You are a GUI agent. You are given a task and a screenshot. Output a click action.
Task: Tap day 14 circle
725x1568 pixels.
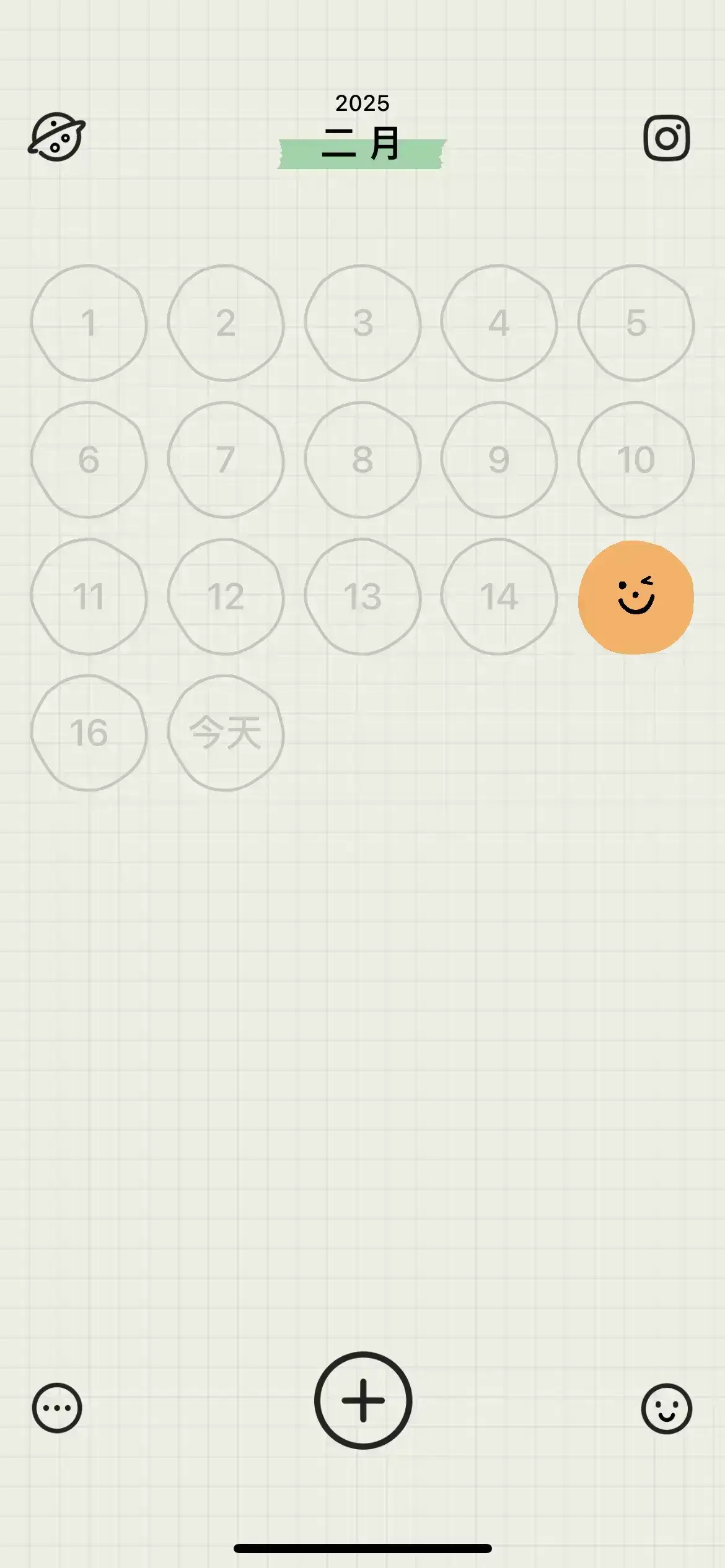[499, 596]
